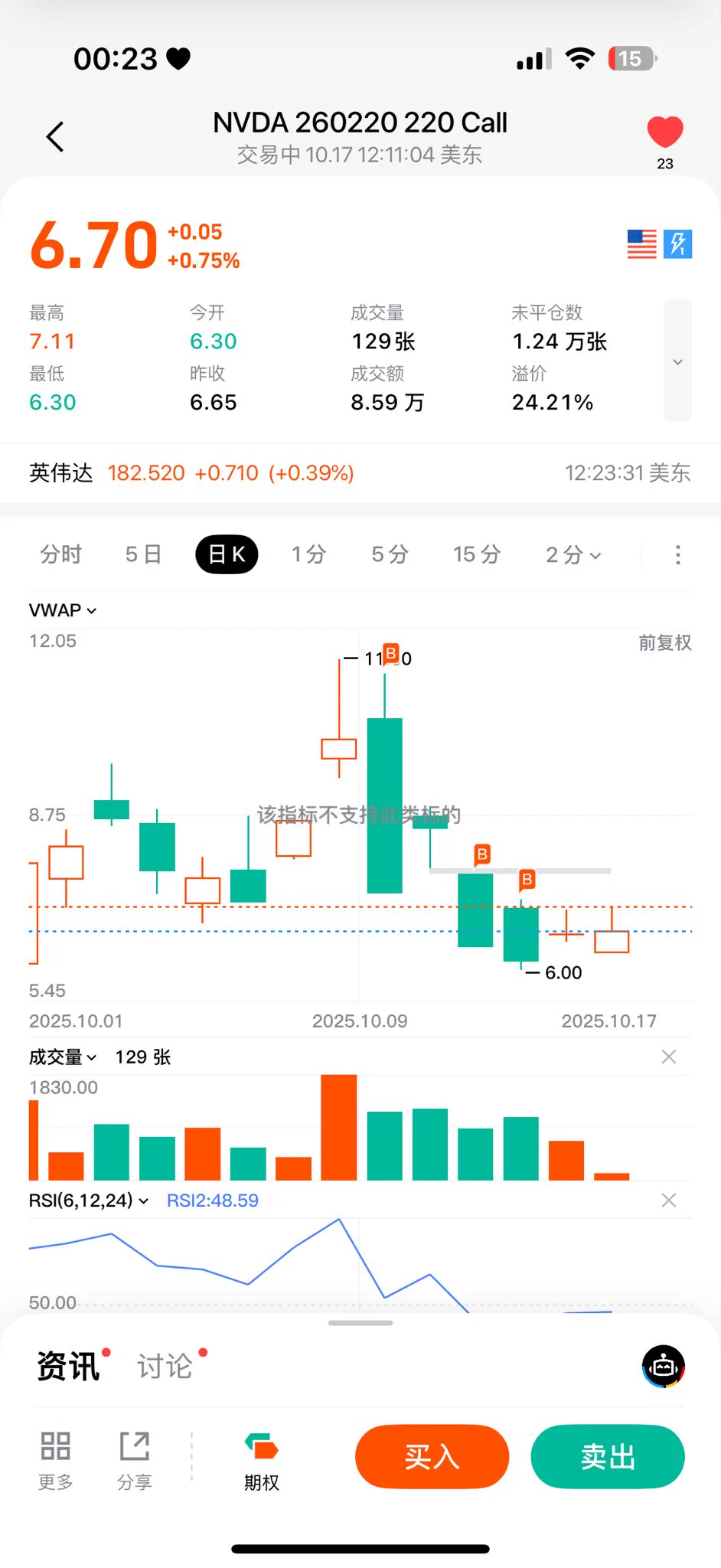Change the 成交量 sub-indicator dropdown

point(63,1057)
